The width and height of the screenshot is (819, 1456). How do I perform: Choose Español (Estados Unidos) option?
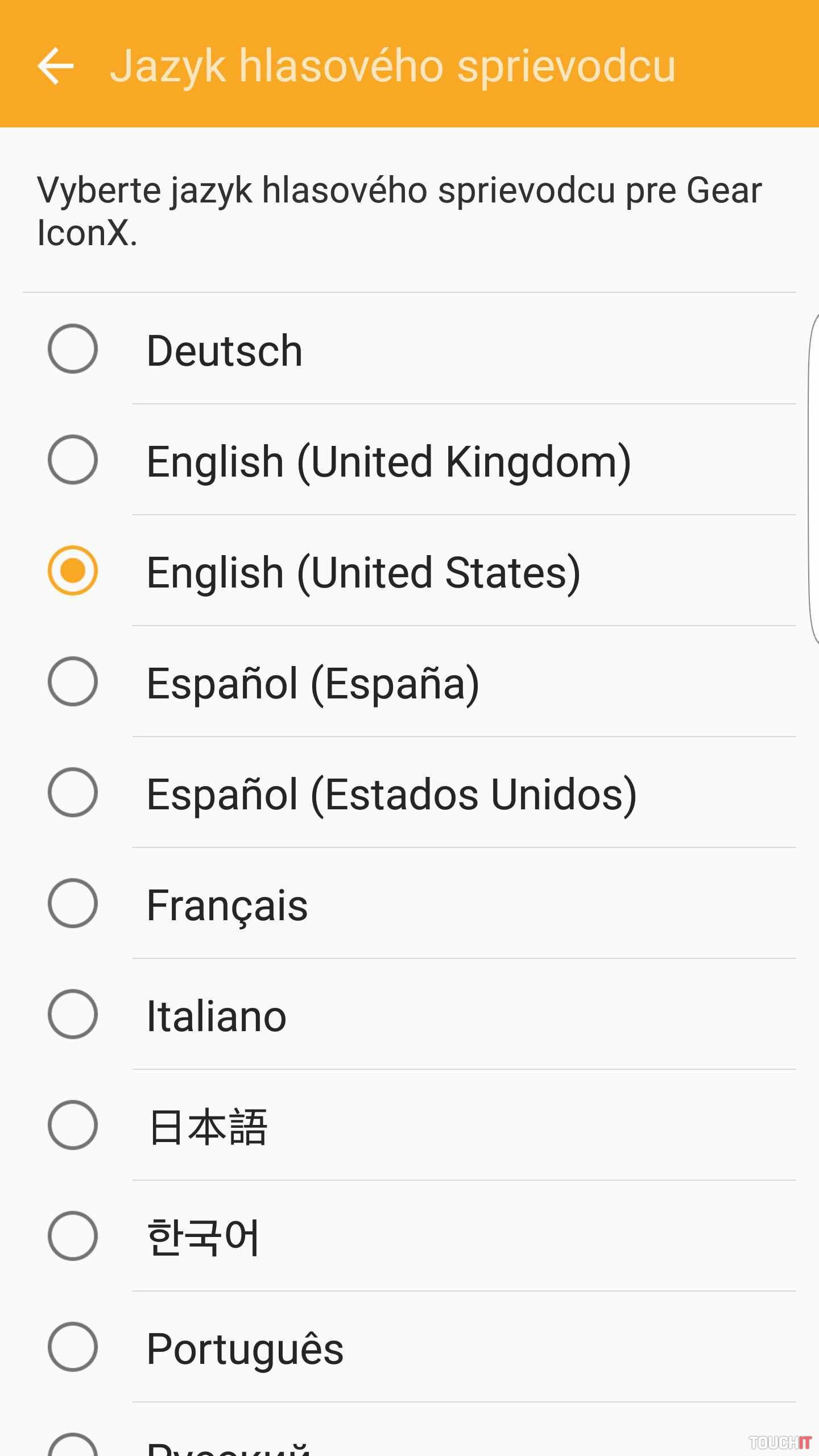tap(73, 792)
